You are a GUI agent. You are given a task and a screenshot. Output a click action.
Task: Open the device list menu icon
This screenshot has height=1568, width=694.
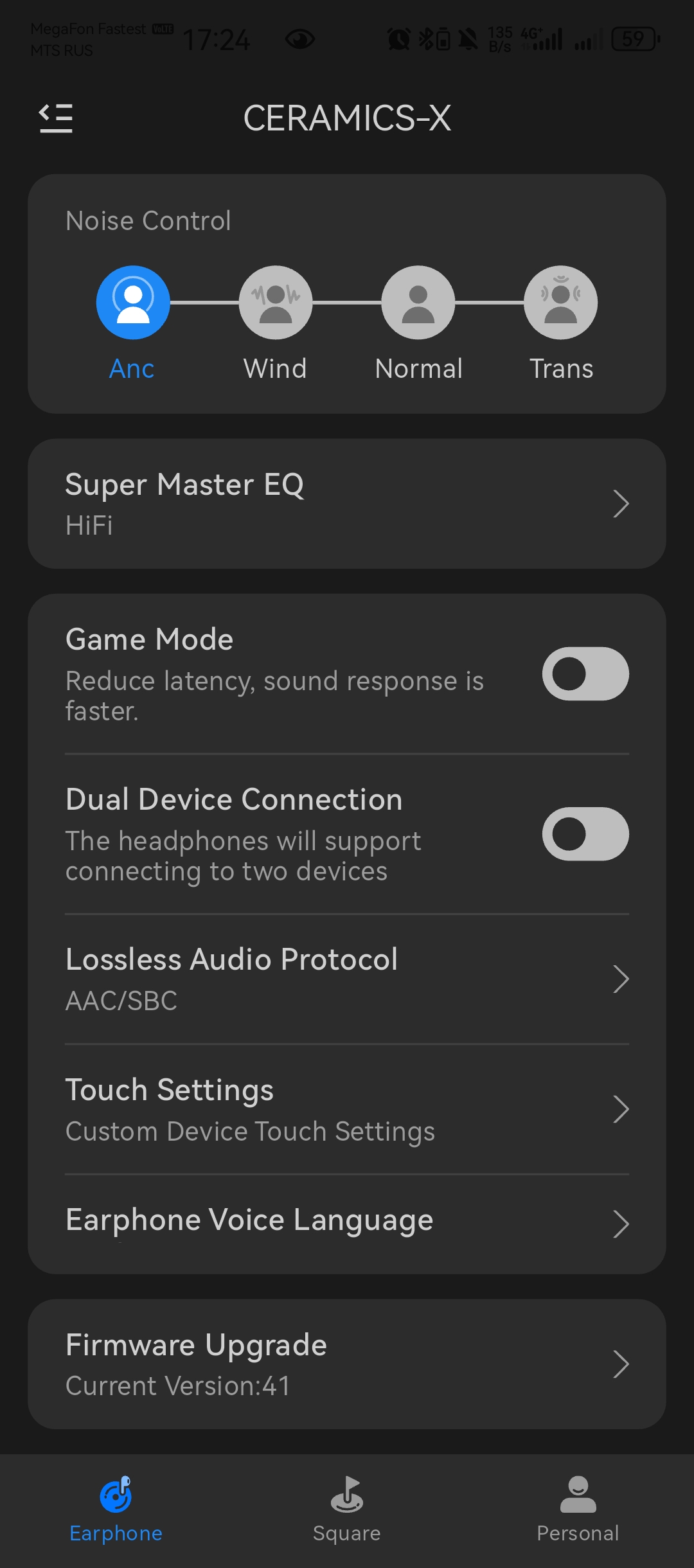coord(56,118)
